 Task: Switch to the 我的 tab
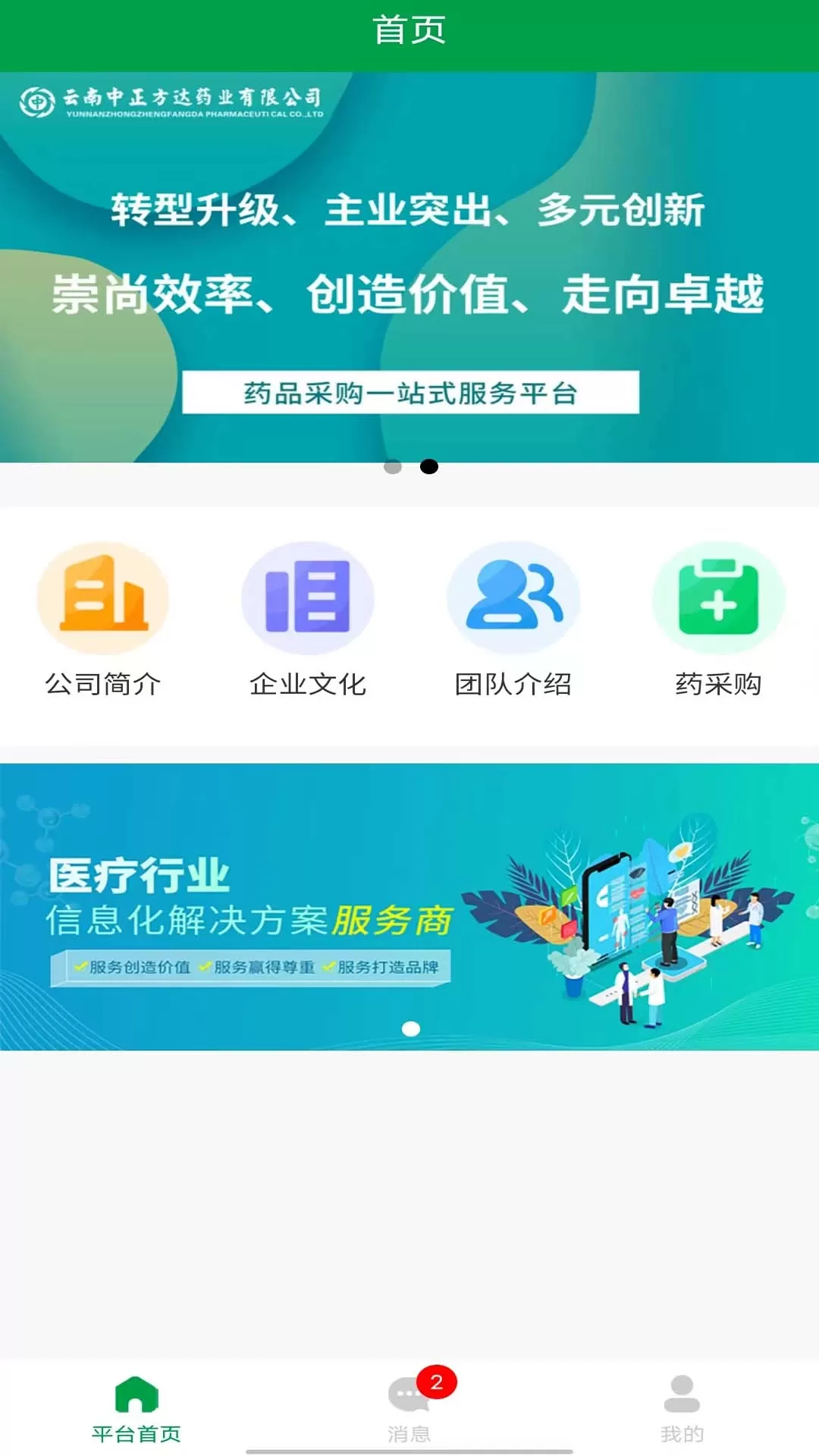(x=682, y=1408)
